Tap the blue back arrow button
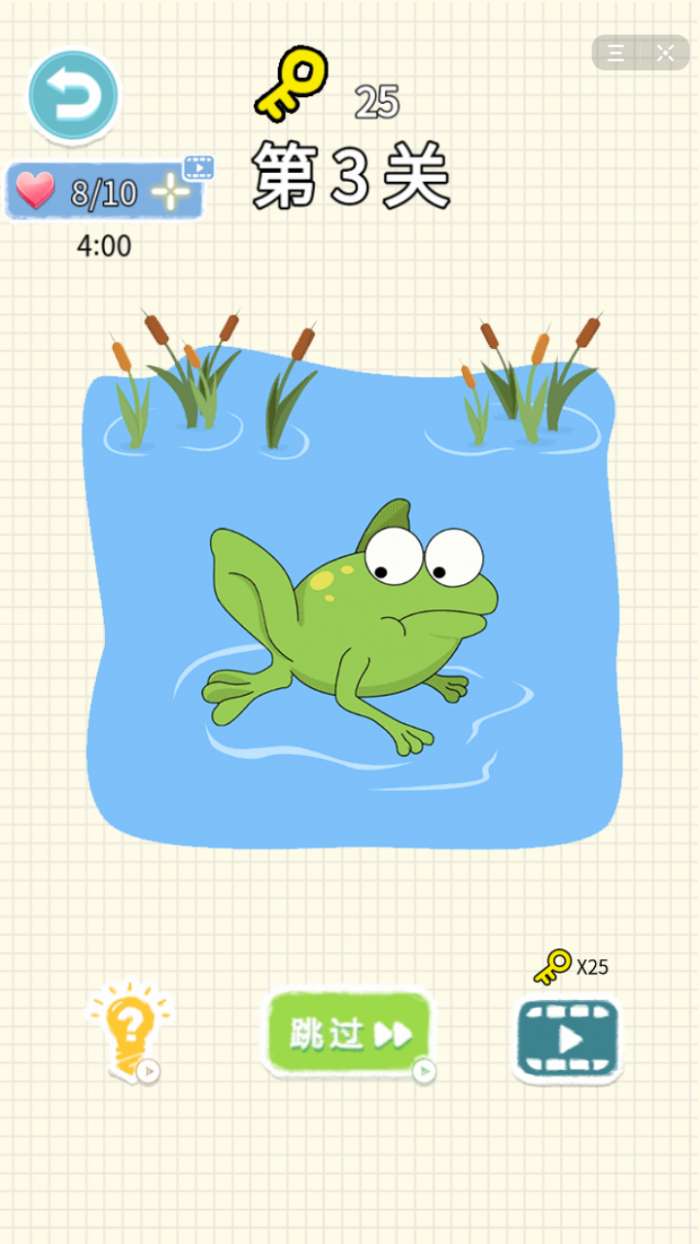Image resolution: width=700 pixels, height=1244 pixels. pos(73,96)
